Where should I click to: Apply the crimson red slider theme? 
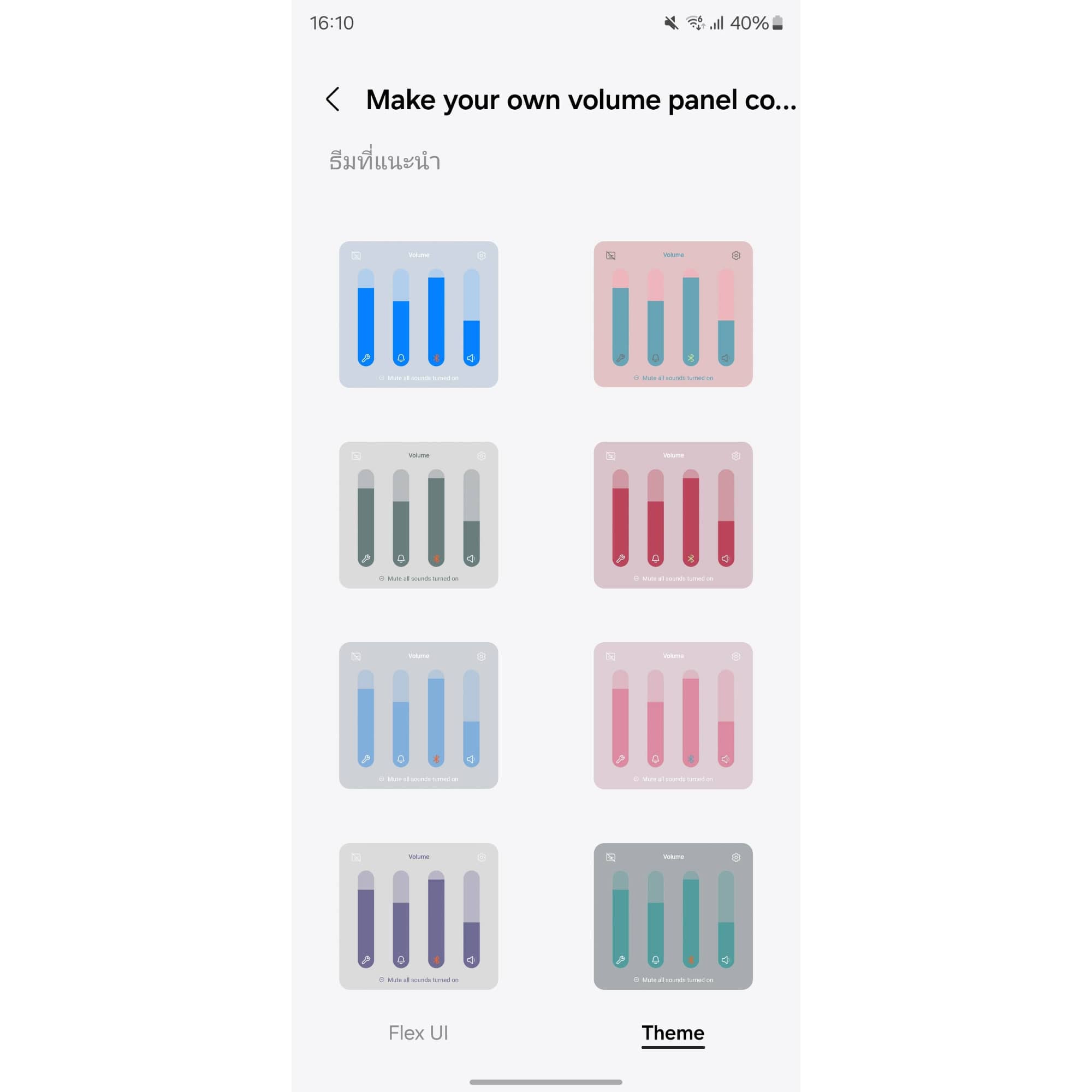pyautogui.click(x=673, y=514)
